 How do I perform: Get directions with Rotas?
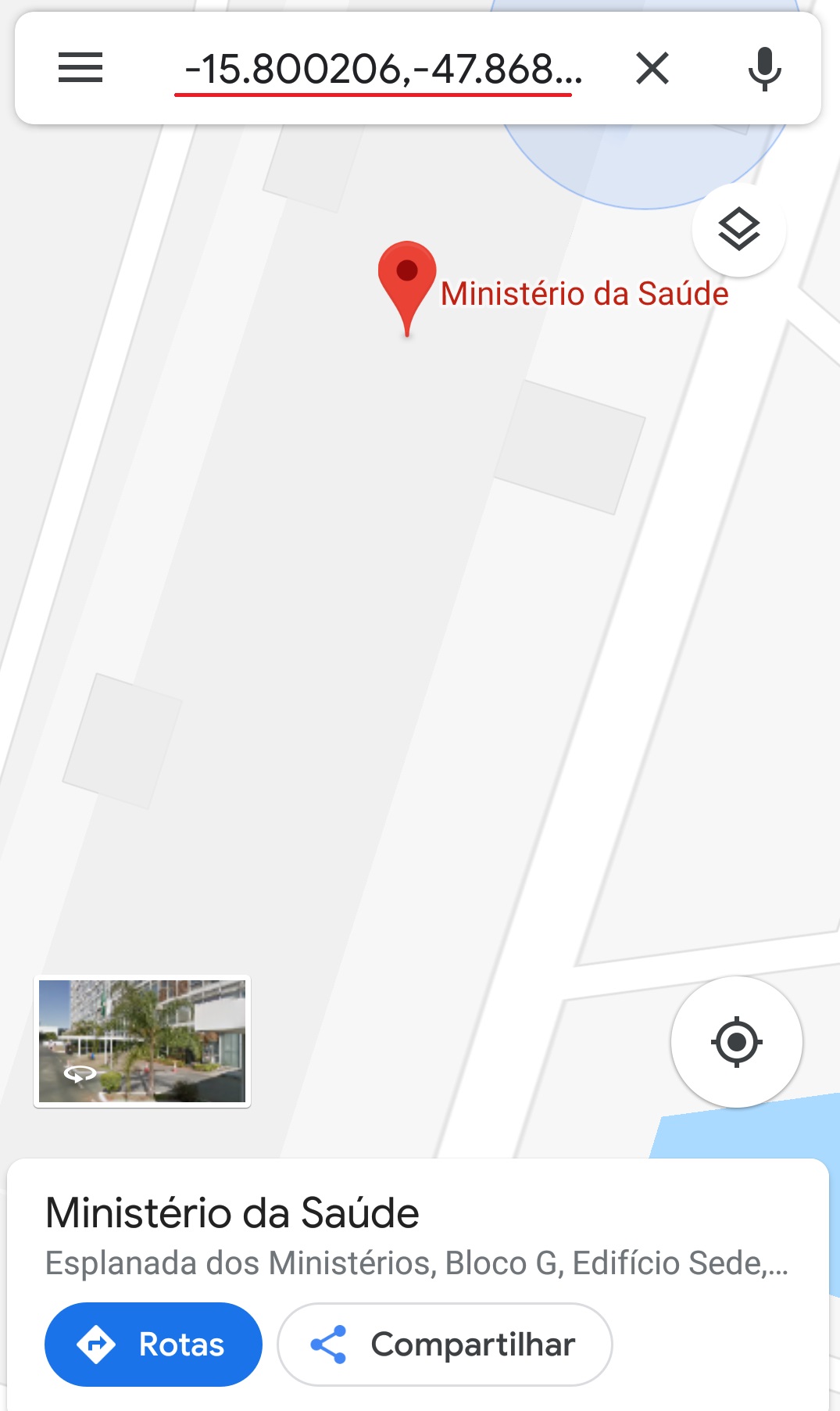click(x=153, y=1344)
